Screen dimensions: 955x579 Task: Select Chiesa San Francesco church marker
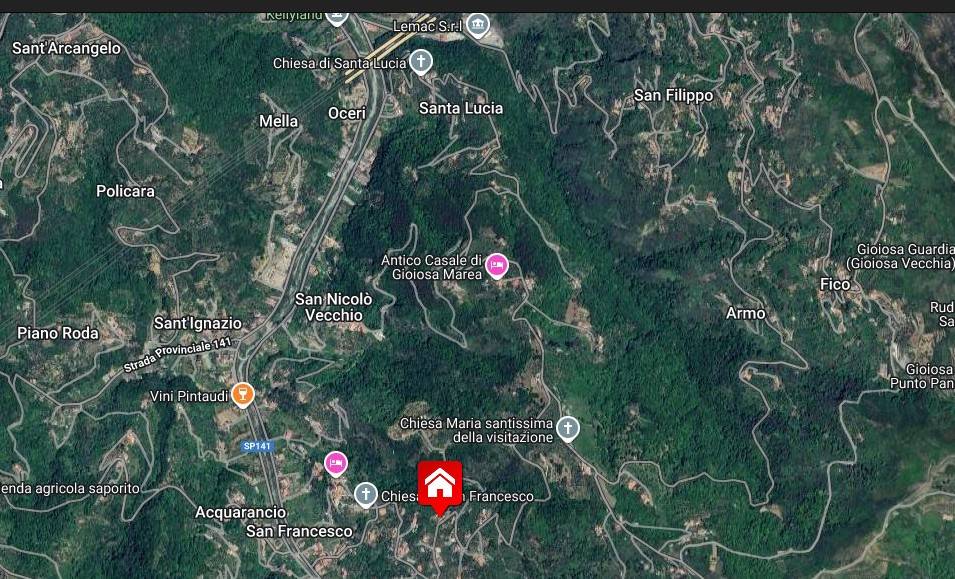click(366, 494)
